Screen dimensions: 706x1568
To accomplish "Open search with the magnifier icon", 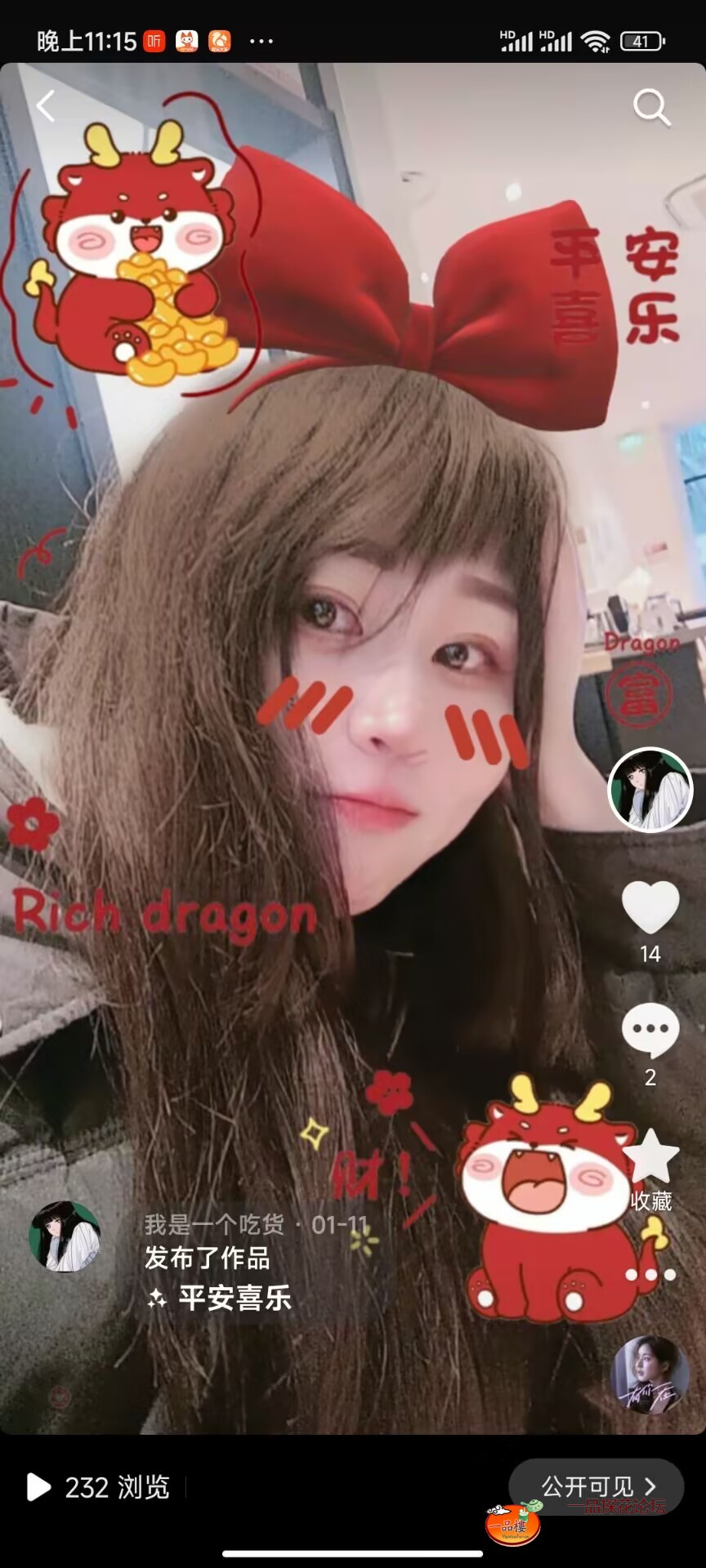I will (x=651, y=107).
